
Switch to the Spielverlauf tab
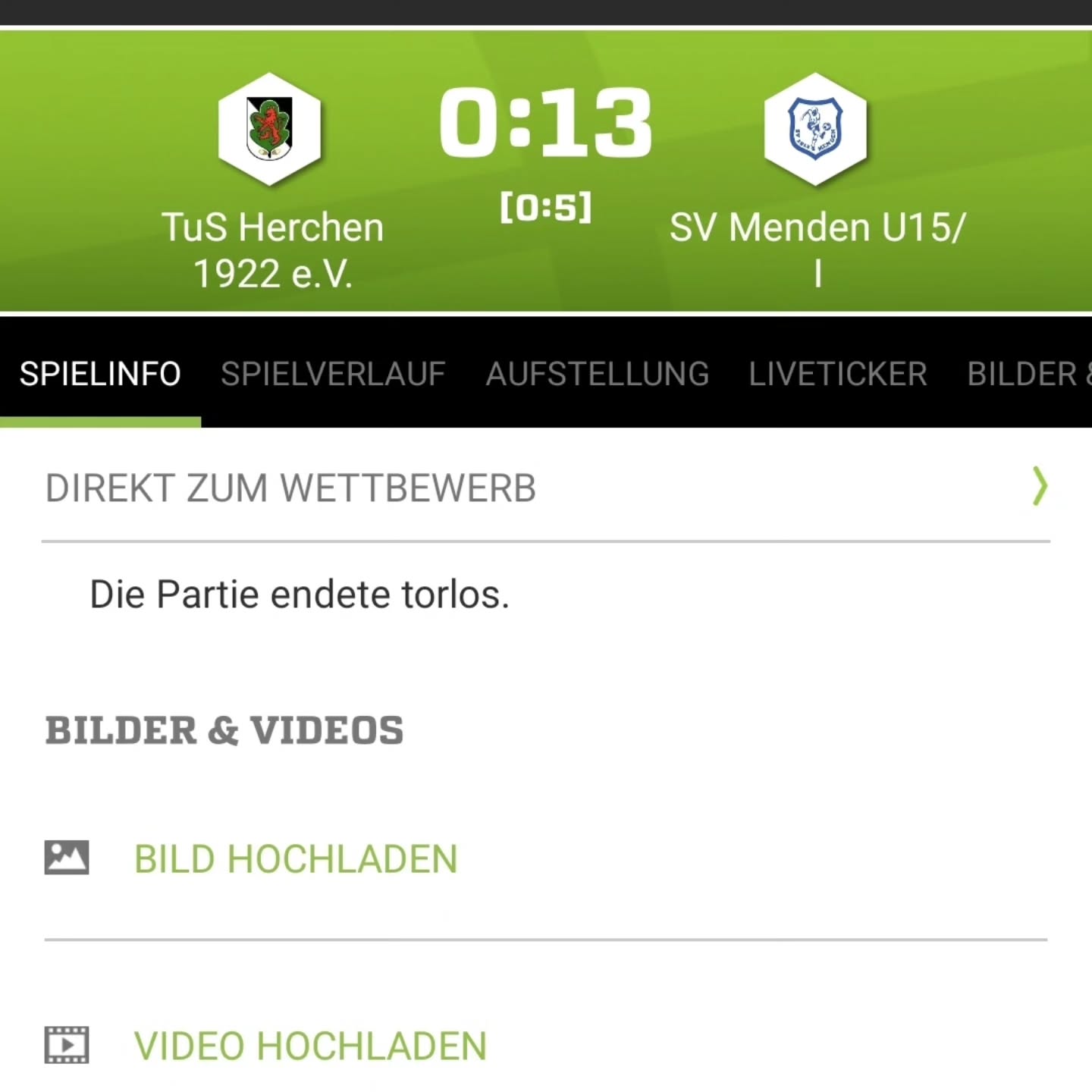point(332,374)
